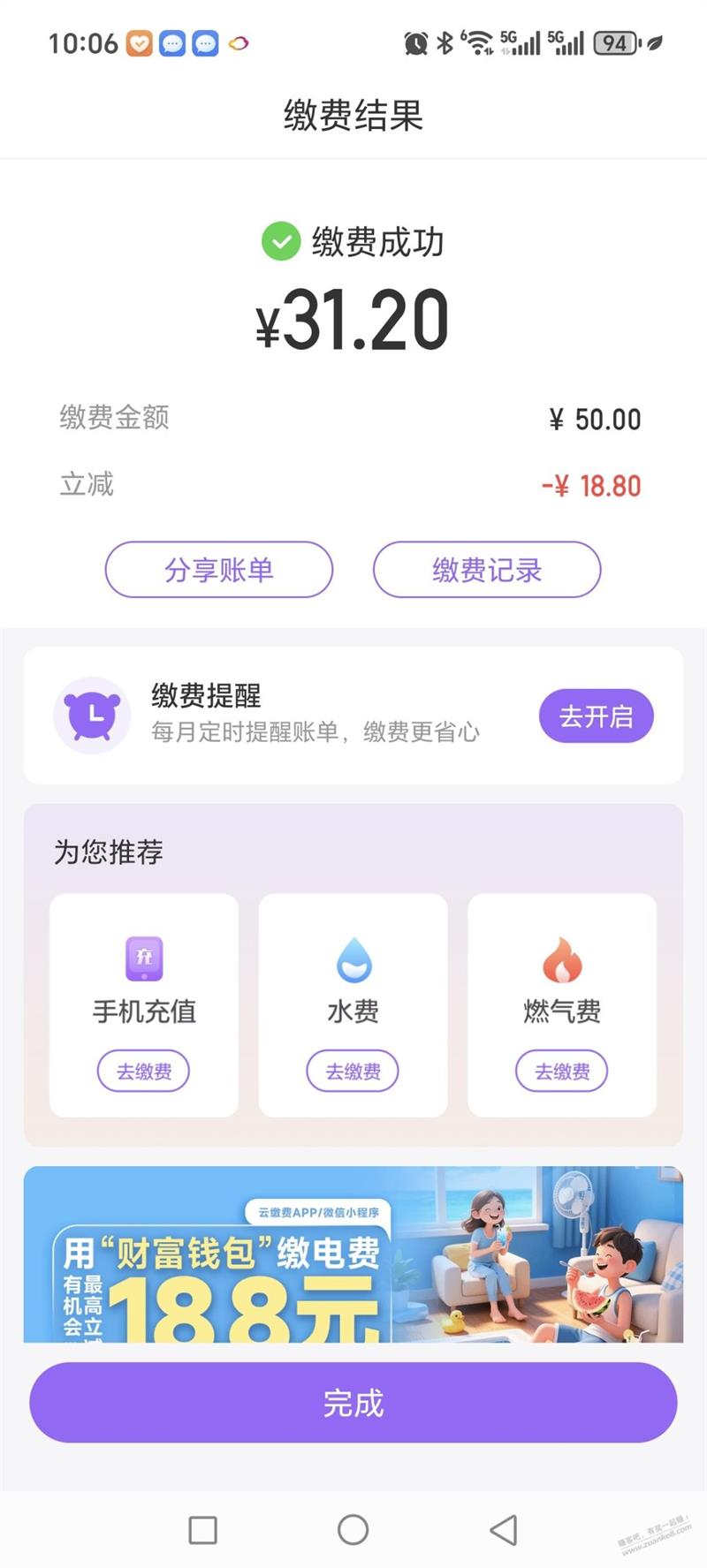Open recent apps from navigation bar
The height and width of the screenshot is (1568, 707).
click(203, 1529)
